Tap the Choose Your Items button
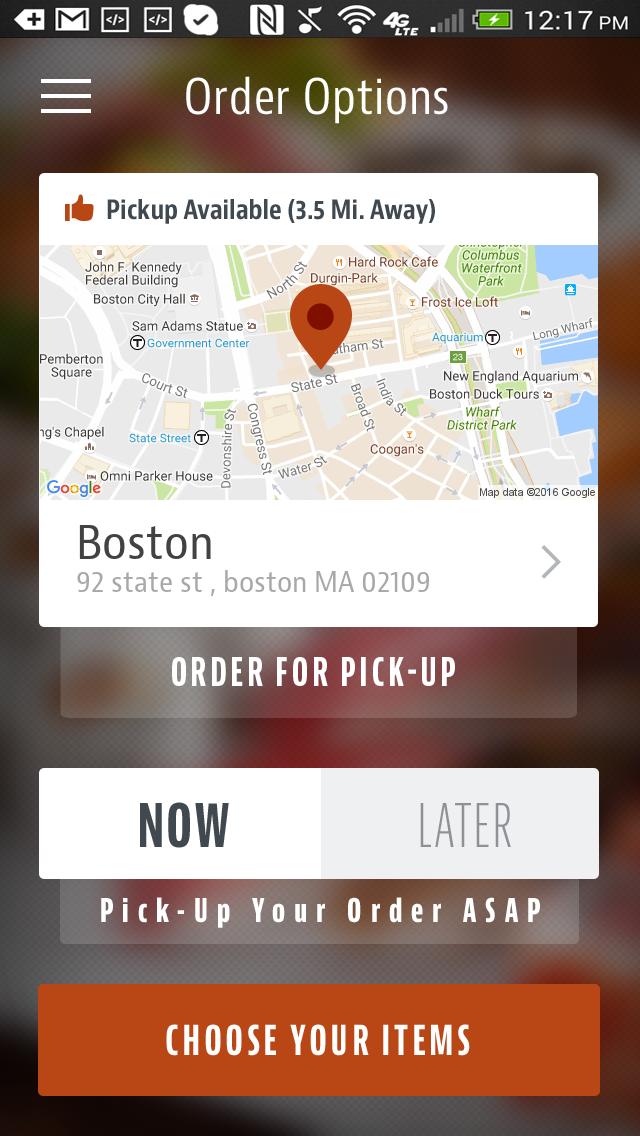Viewport: 640px width, 1136px height. click(x=318, y=1040)
